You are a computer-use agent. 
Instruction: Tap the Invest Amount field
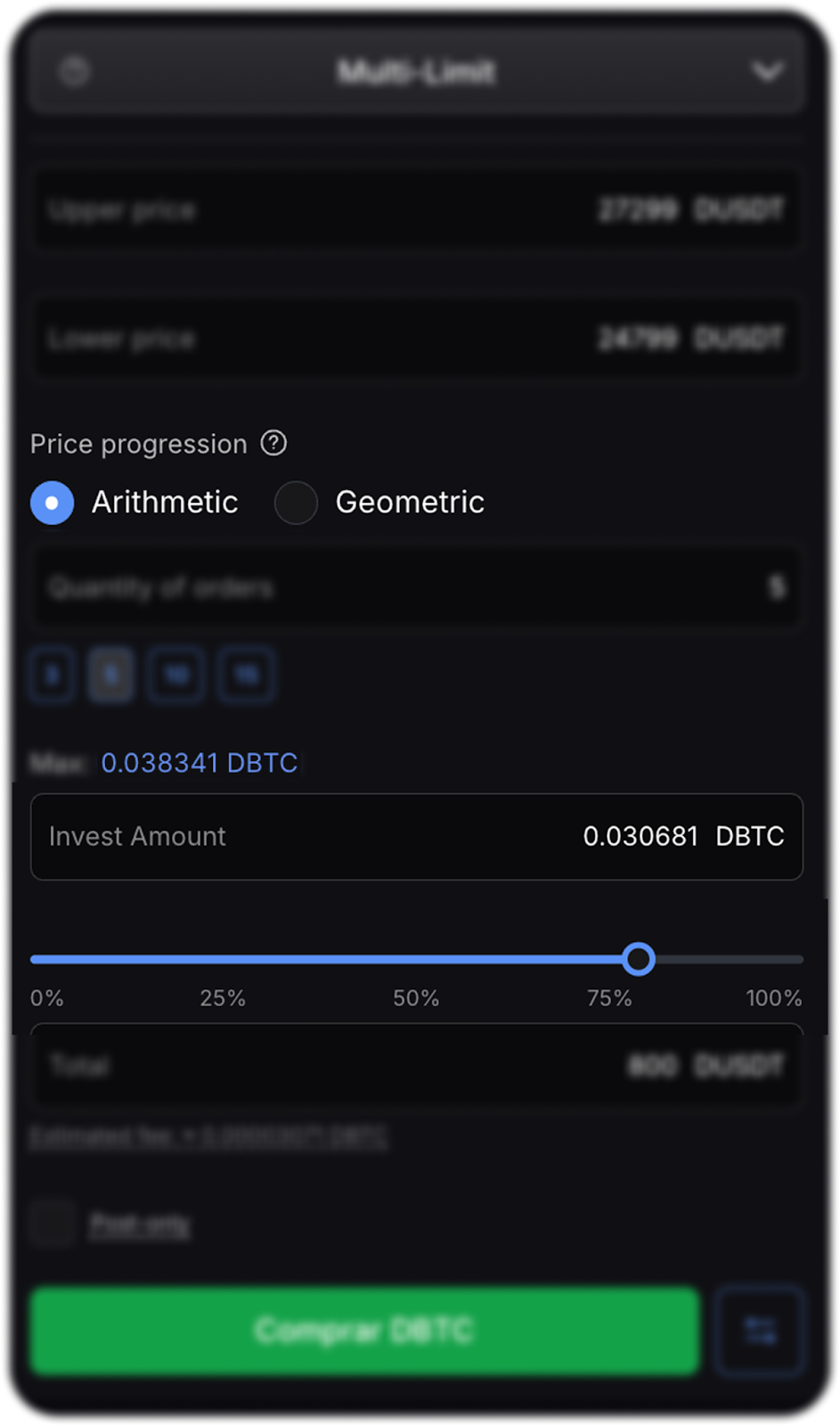pyautogui.click(x=416, y=837)
